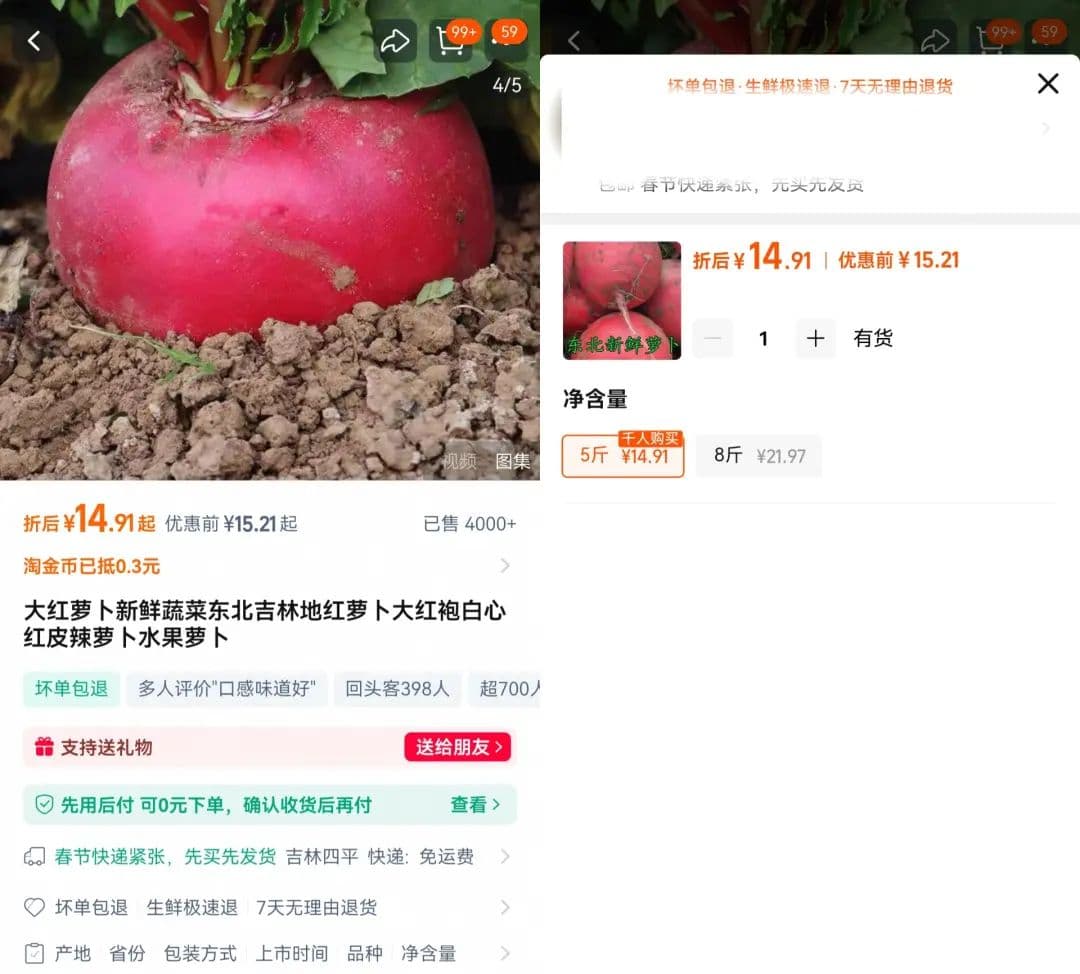Tap the 回头客398人 chip
This screenshot has width=1080, height=974.
397,689
